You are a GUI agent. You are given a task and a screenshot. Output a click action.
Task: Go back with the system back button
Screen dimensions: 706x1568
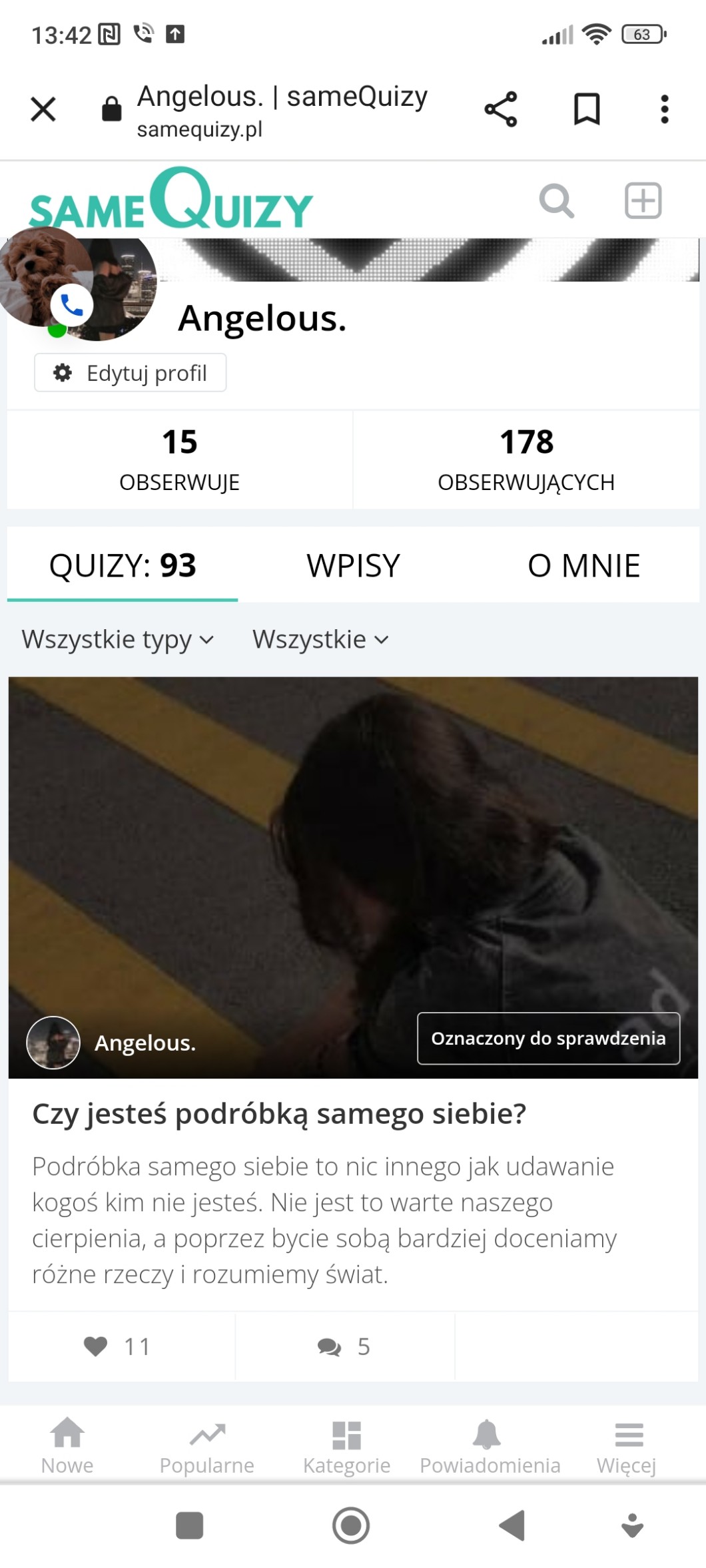click(512, 1525)
